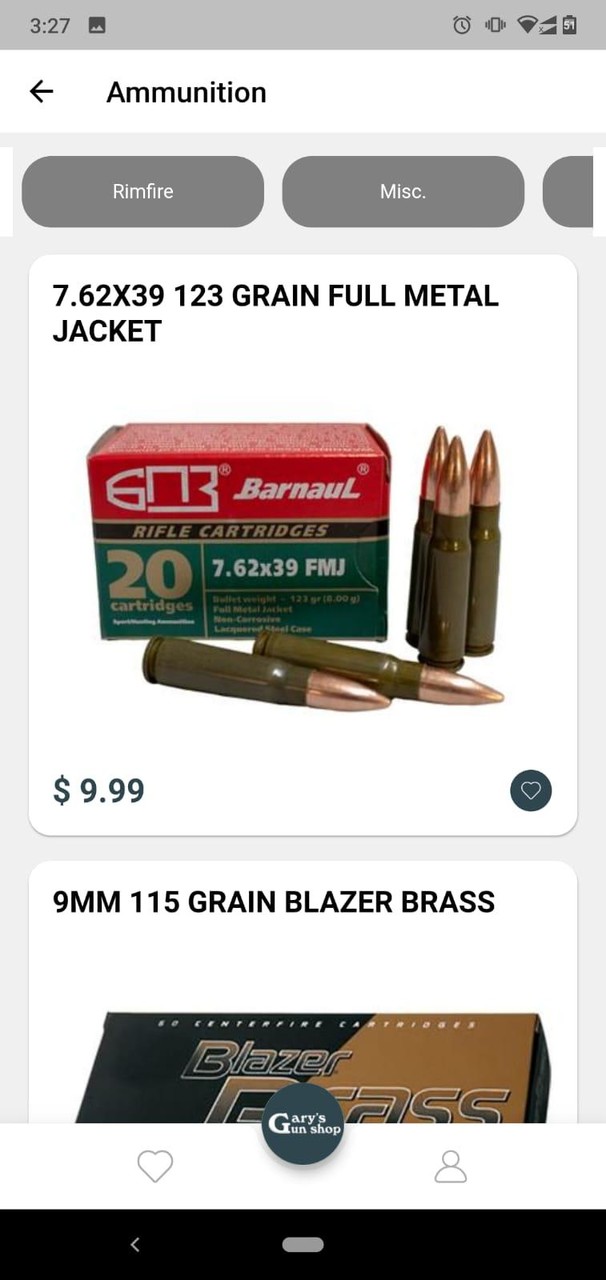
Task: Tap the Gary's Gun Shop home button
Action: (x=303, y=1124)
